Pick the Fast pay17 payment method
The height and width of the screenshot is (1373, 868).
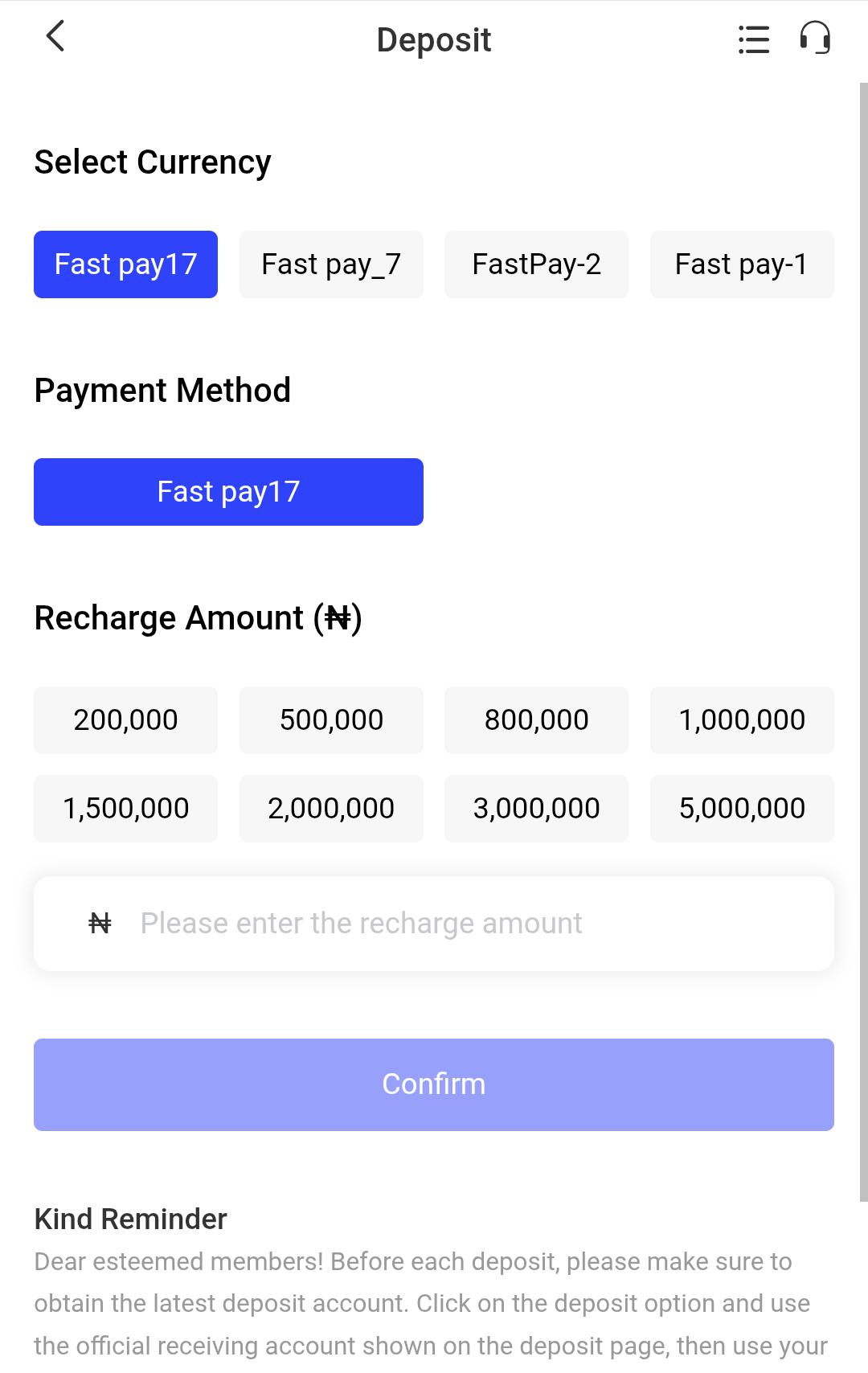click(x=227, y=491)
